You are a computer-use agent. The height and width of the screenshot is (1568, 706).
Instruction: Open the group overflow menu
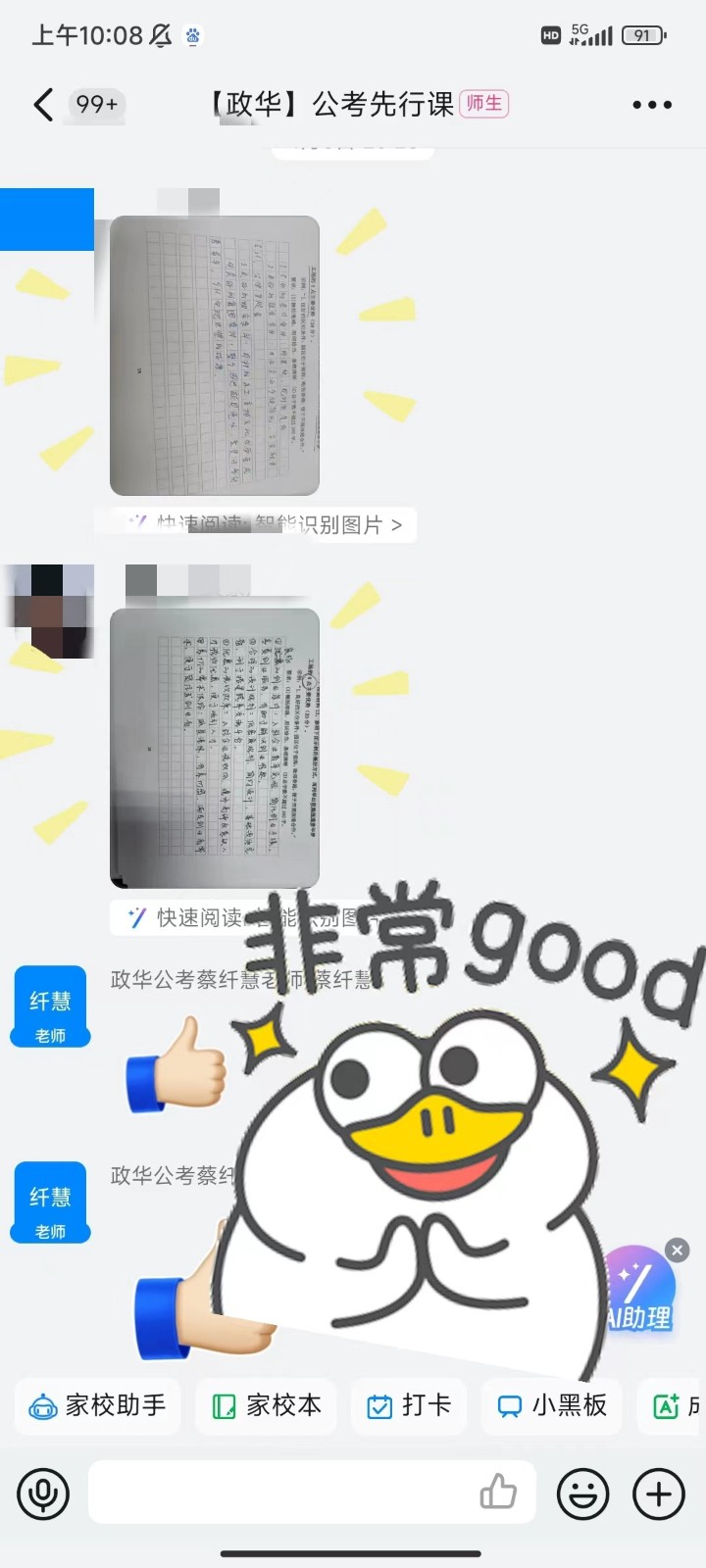(x=652, y=105)
